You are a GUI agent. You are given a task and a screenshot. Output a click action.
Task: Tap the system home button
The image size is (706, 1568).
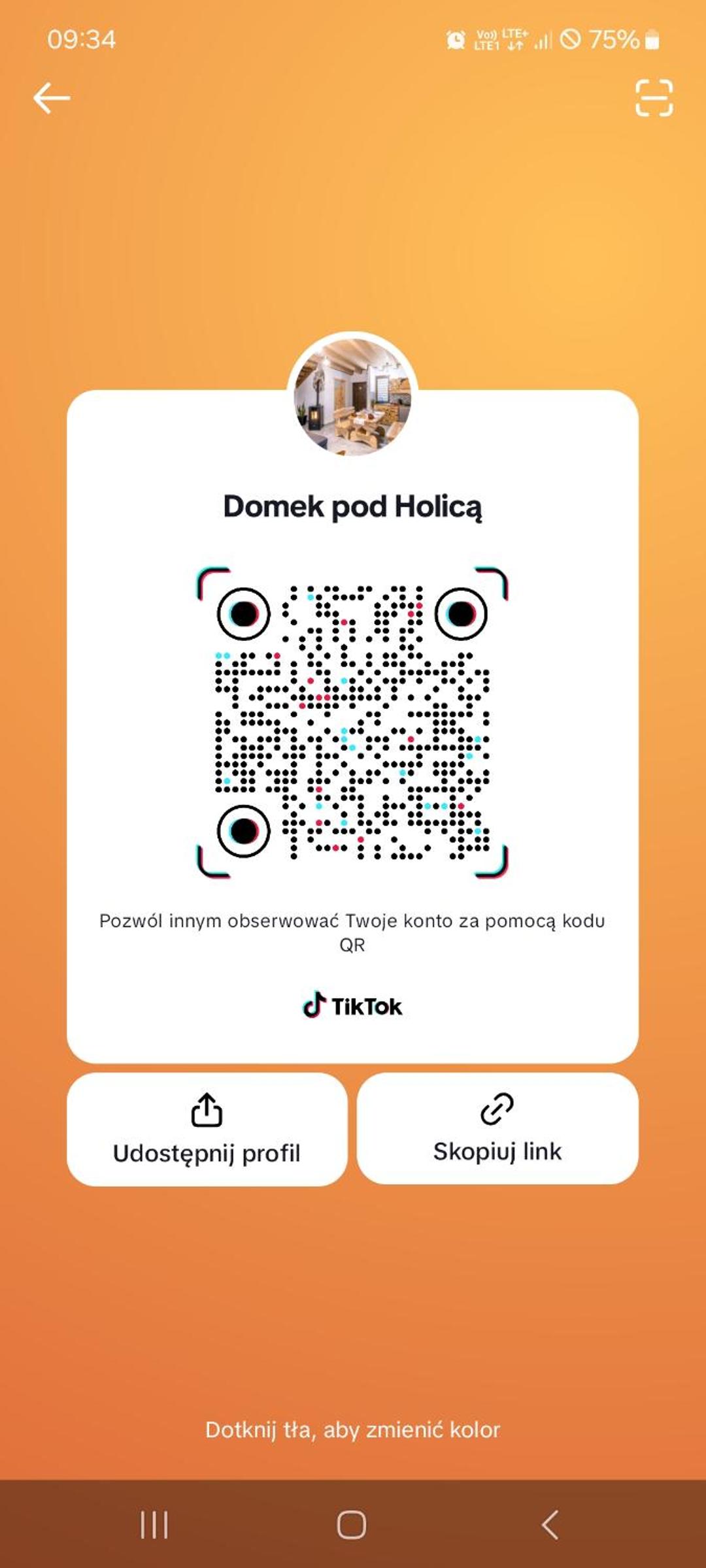[x=352, y=1525]
